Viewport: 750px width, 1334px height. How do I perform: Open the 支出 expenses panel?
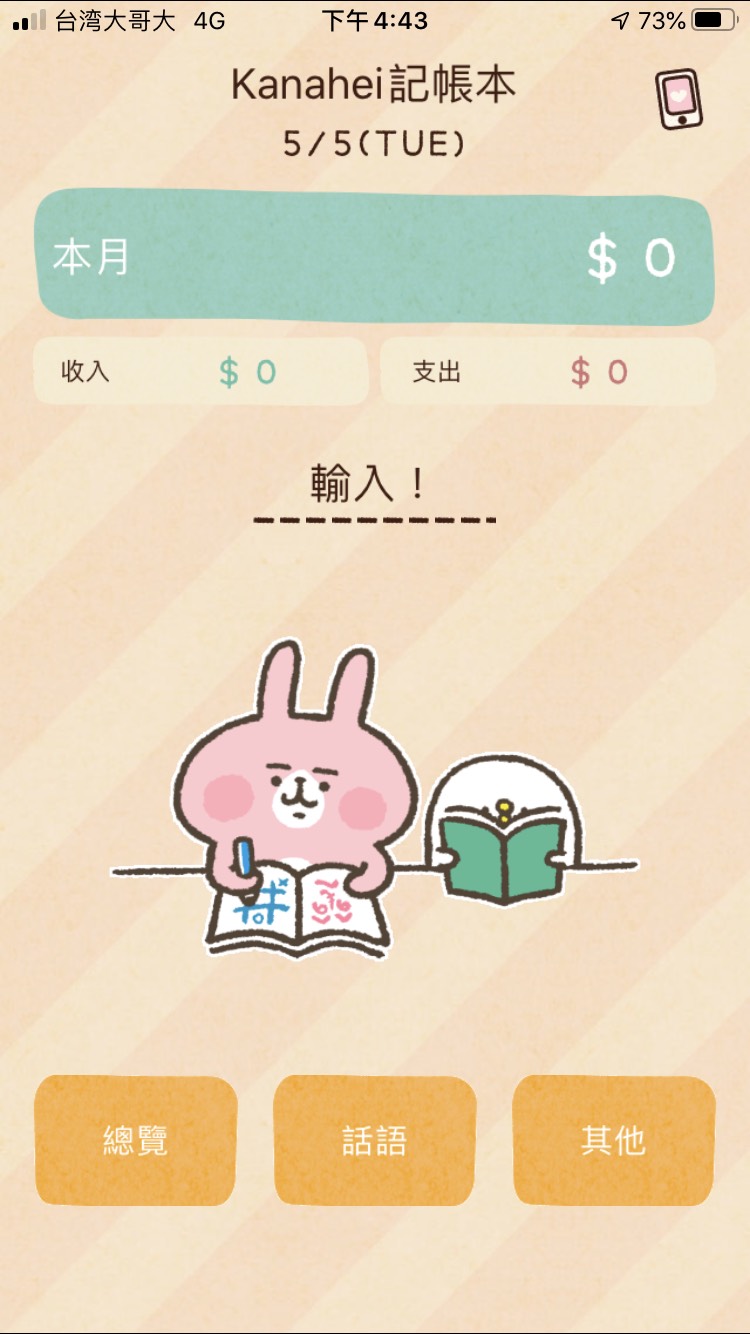[547, 372]
